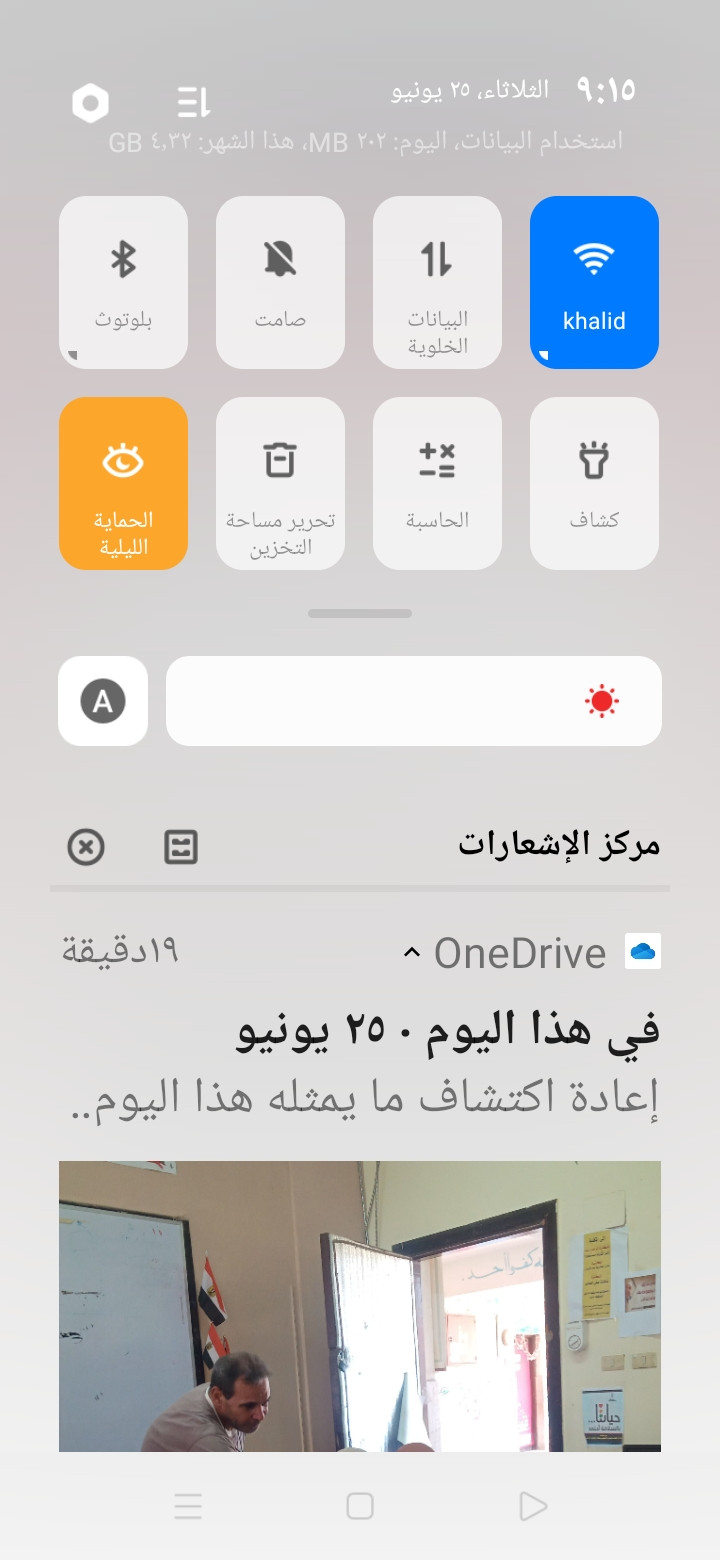Turn on the flashlight tile
The height and width of the screenshot is (1560, 720).
click(594, 483)
